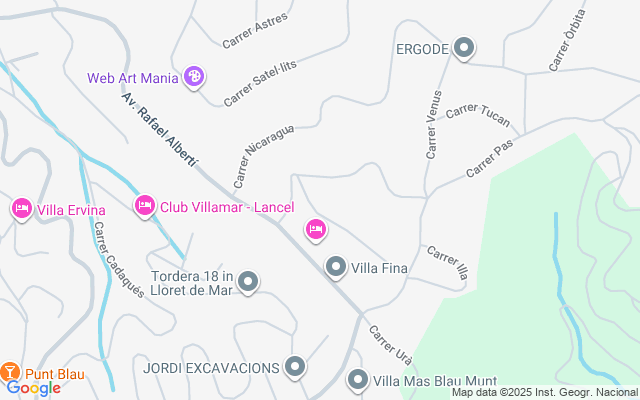This screenshot has width=640, height=400.
Task: Open the Villa Mas Blau Munt pin
Action: pyautogui.click(x=358, y=380)
